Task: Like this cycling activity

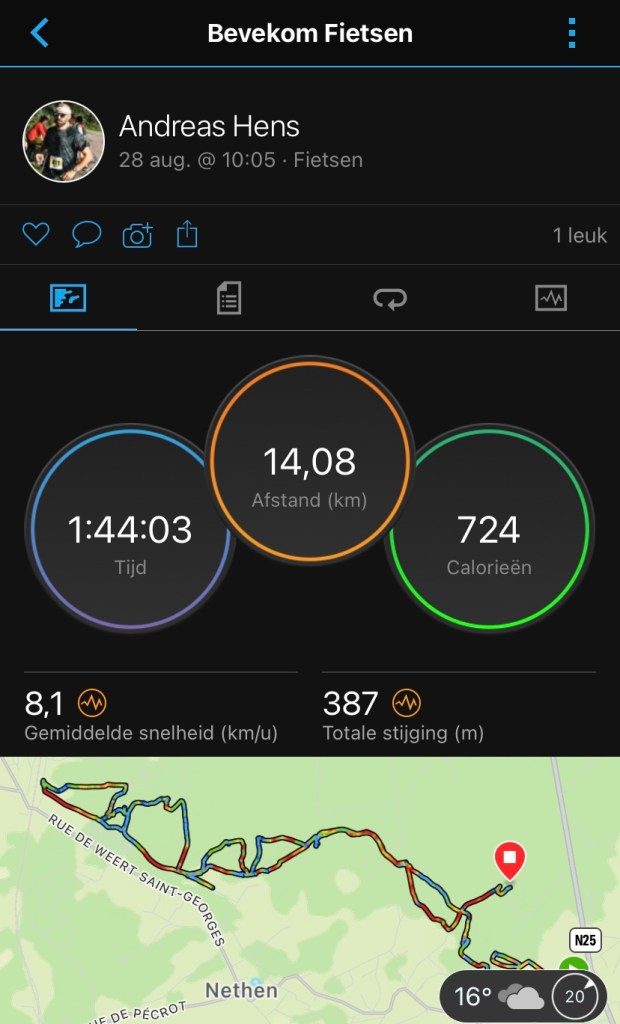Action: [36, 235]
